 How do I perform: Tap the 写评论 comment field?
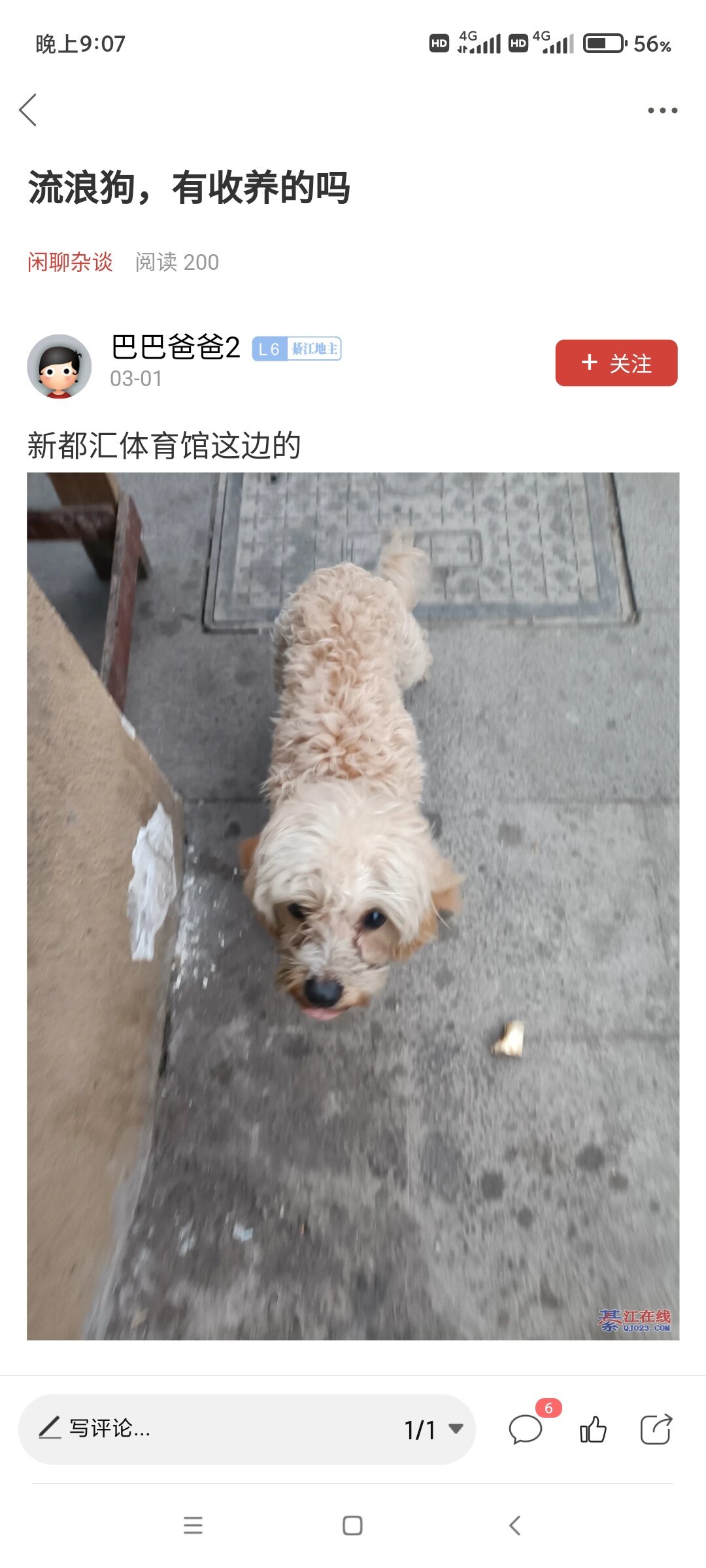(x=196, y=1429)
